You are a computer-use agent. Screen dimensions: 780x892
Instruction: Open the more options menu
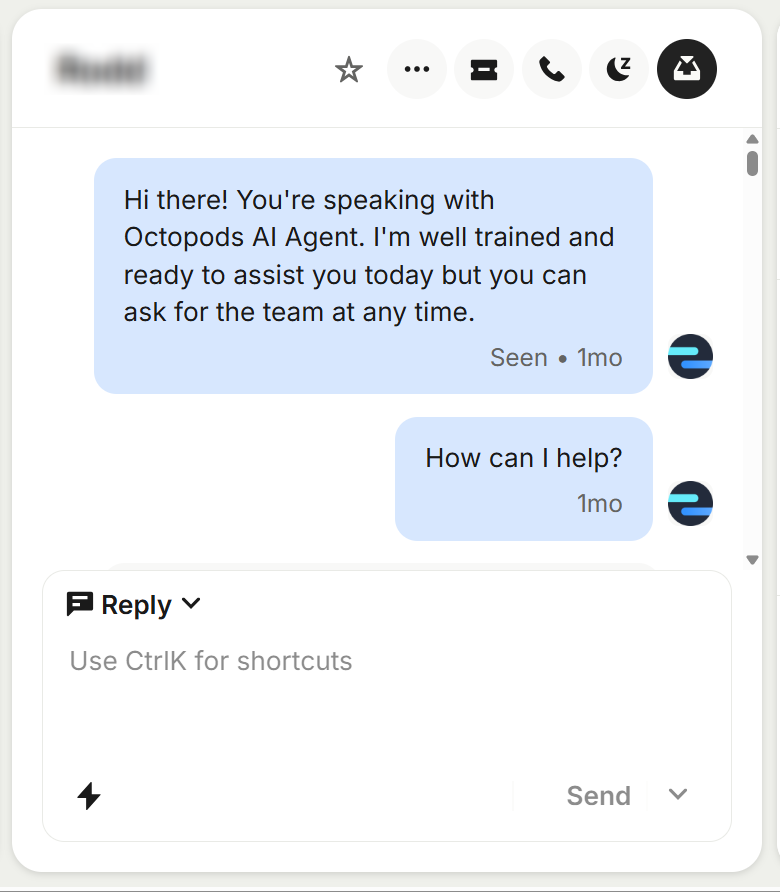417,70
